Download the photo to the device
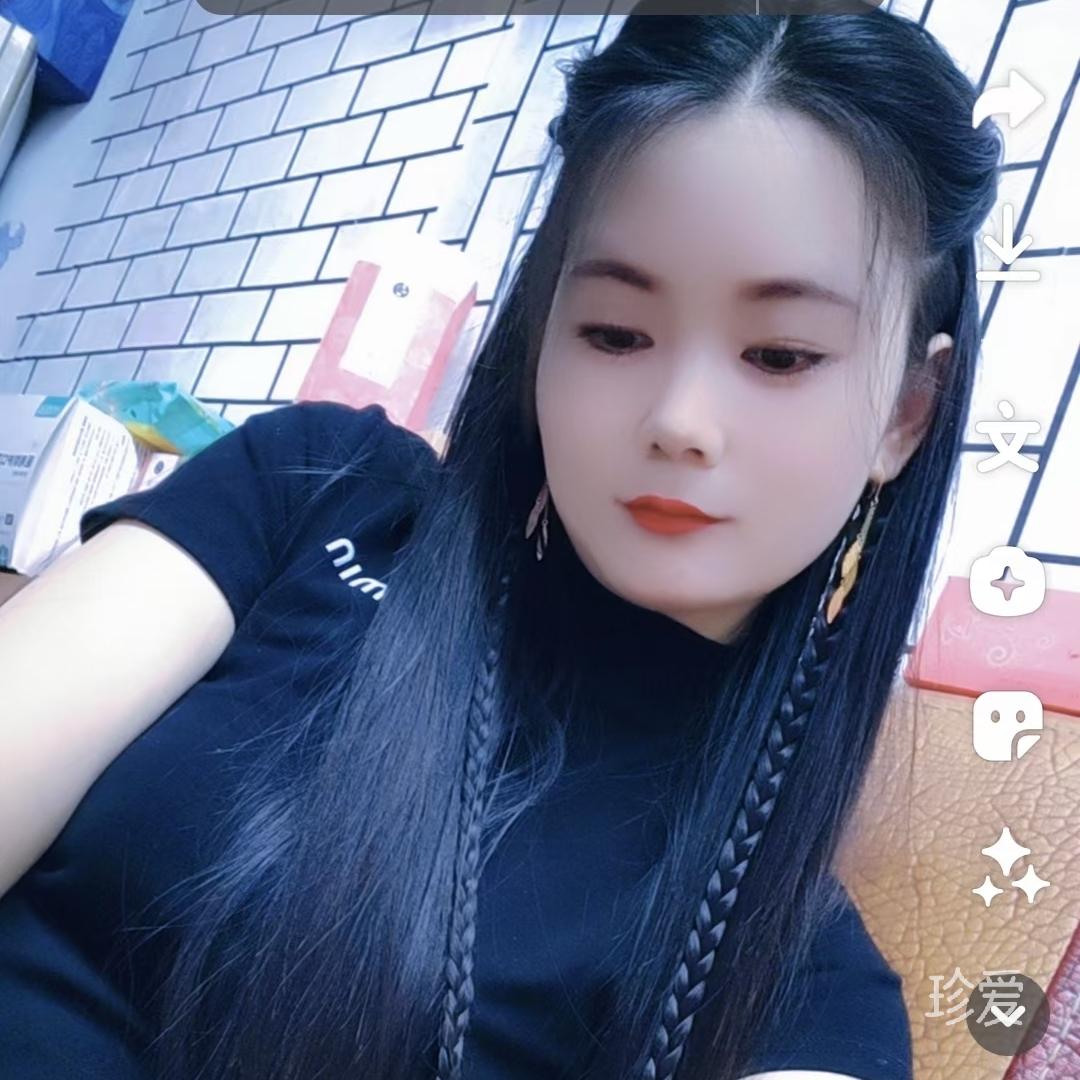1080x1080 pixels. [x=1008, y=245]
